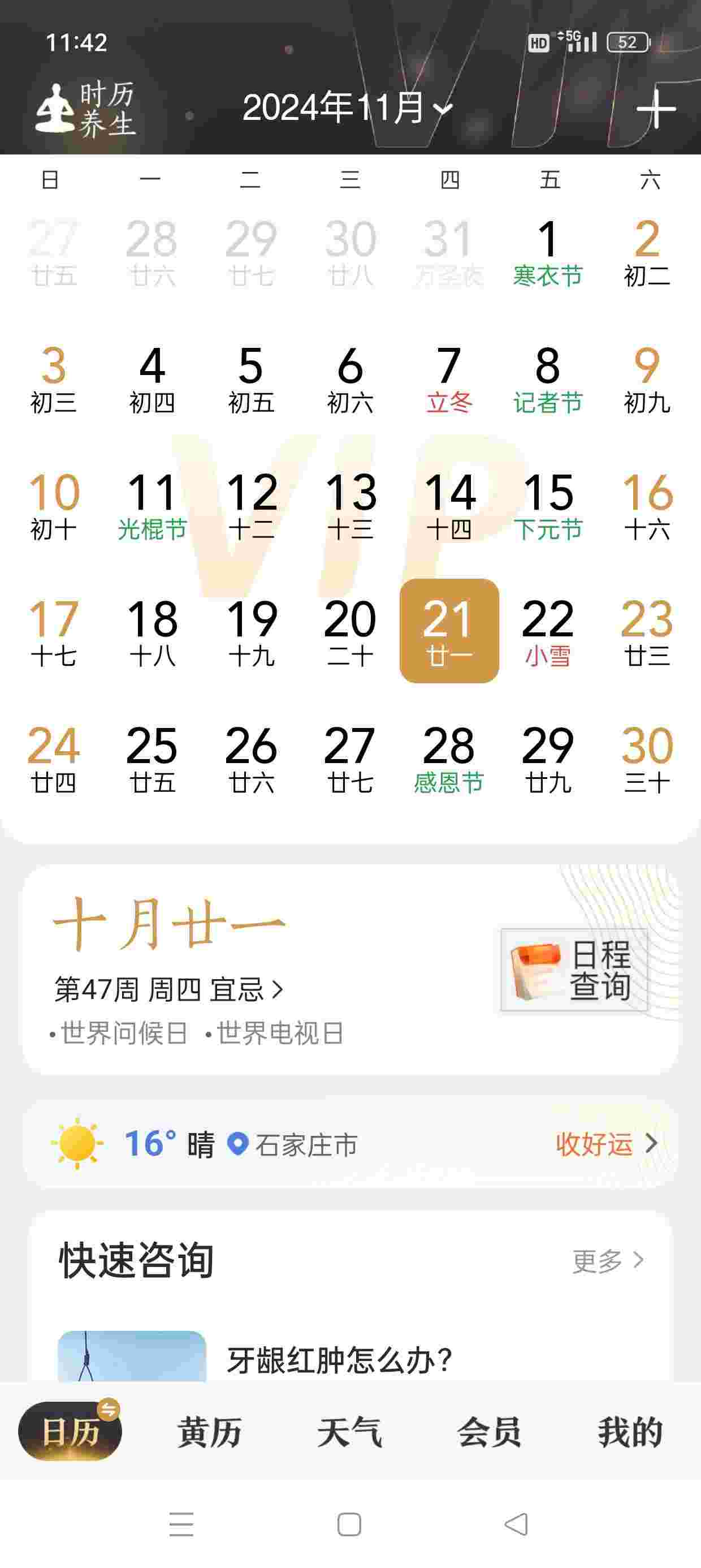This screenshot has width=701, height=1568.
Task: Go back with system back button
Action: click(516, 1524)
